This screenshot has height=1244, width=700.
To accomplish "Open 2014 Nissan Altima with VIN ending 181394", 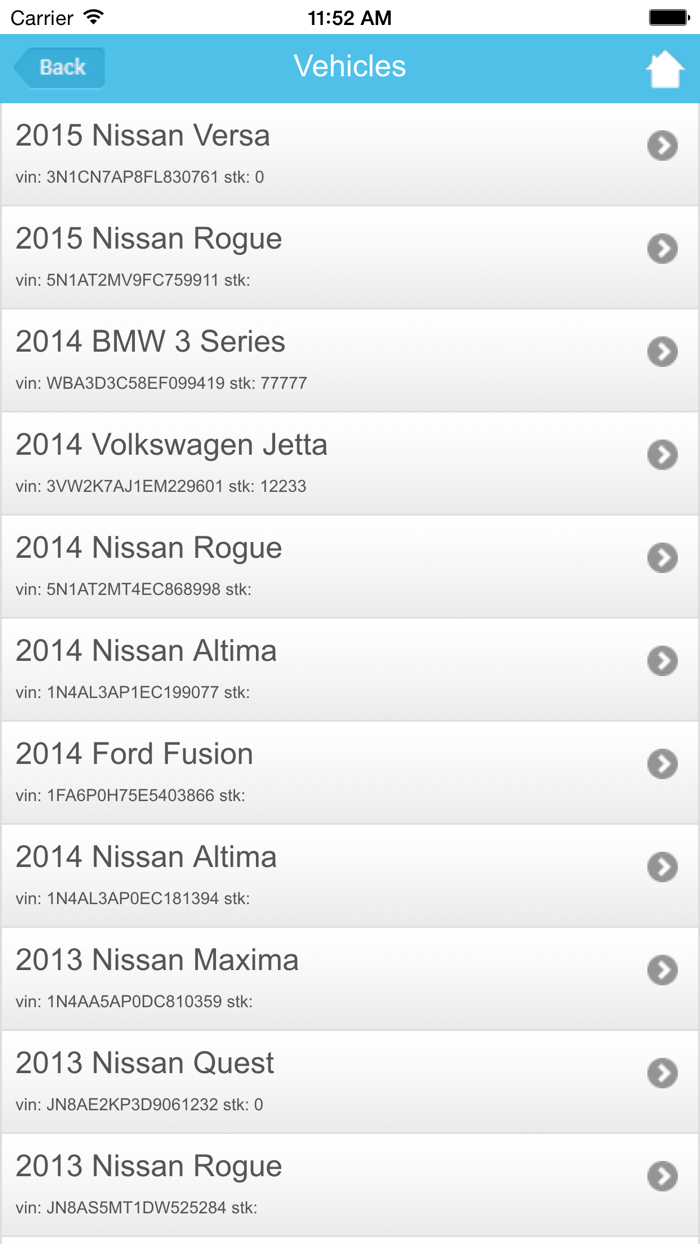I will (350, 875).
